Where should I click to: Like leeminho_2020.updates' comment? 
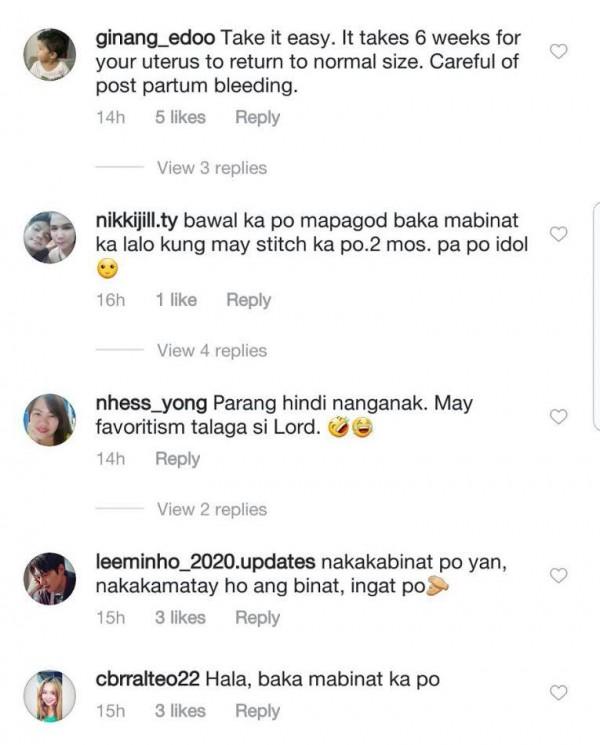tap(560, 575)
